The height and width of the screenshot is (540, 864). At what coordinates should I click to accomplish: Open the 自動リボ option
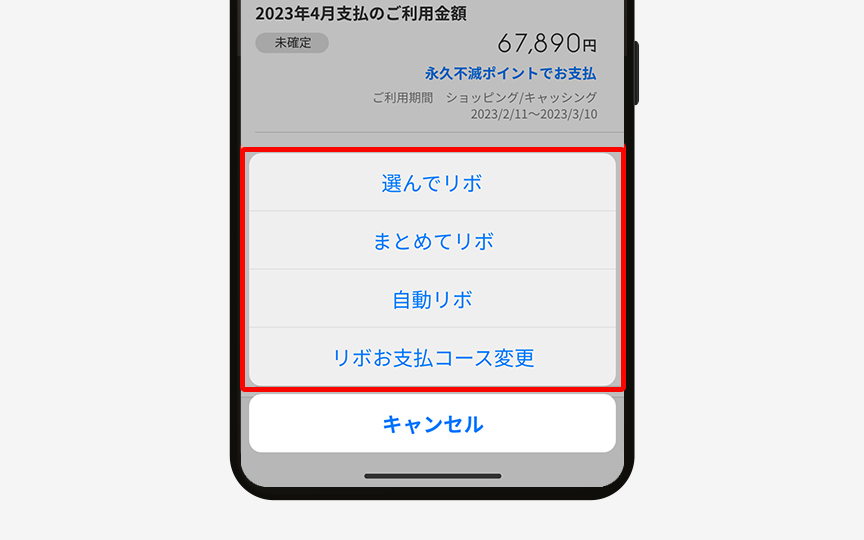(x=432, y=299)
